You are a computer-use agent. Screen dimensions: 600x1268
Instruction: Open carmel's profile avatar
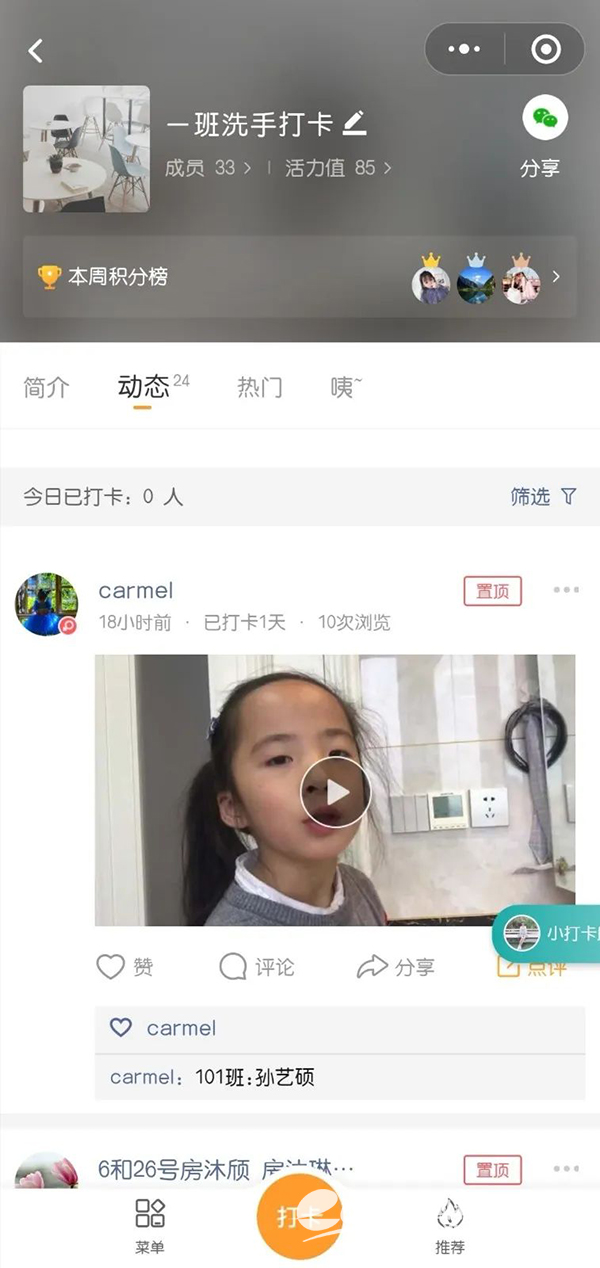46,605
